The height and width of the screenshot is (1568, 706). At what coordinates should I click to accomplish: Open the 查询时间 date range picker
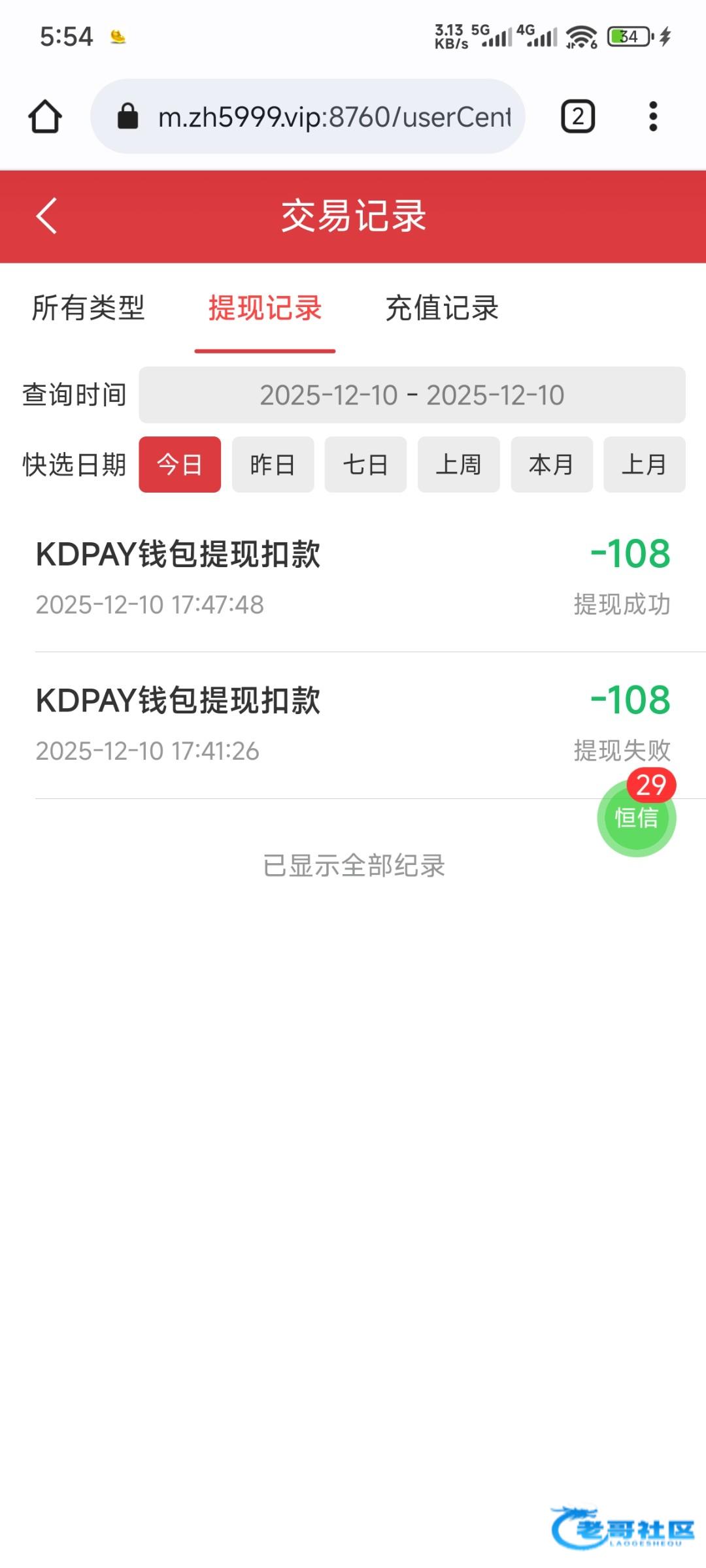pyautogui.click(x=412, y=395)
